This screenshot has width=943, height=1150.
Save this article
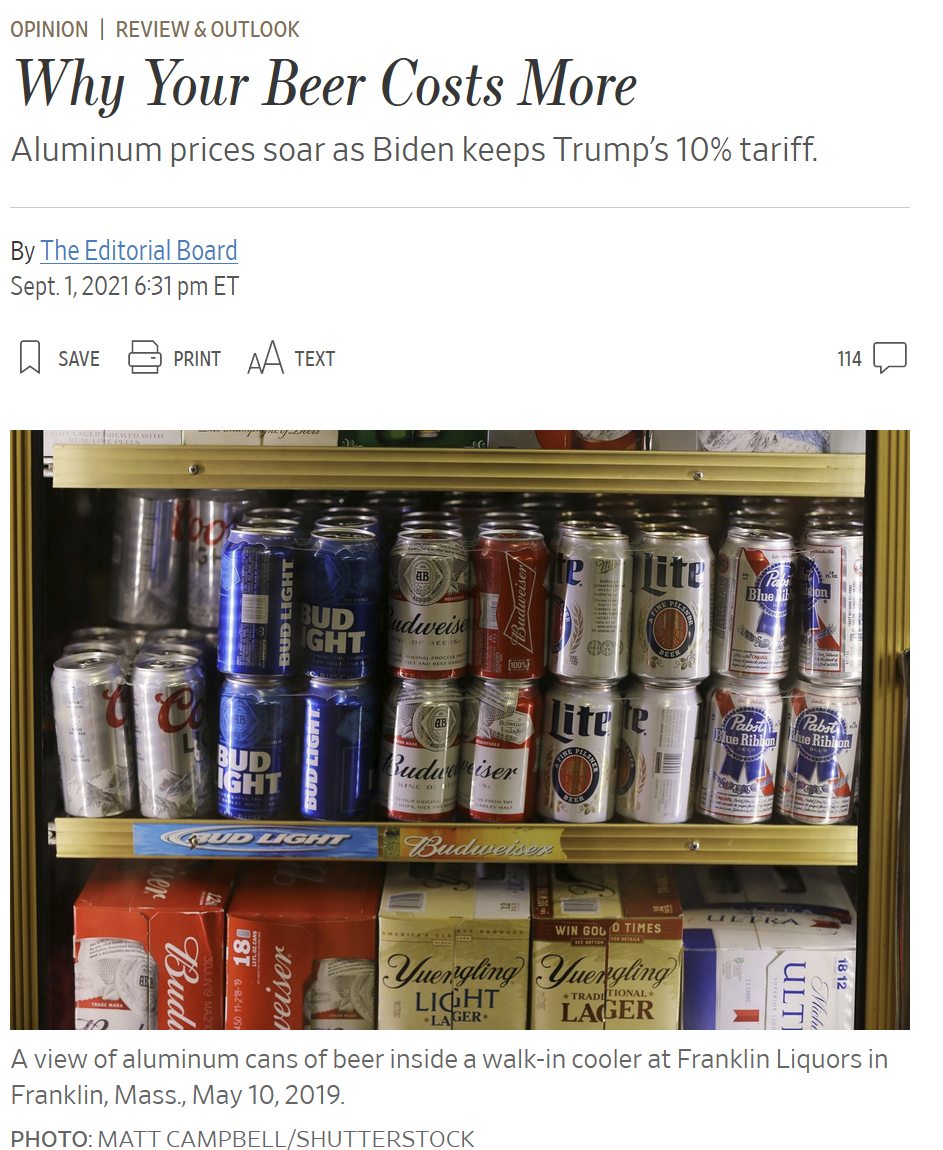[x=60, y=358]
